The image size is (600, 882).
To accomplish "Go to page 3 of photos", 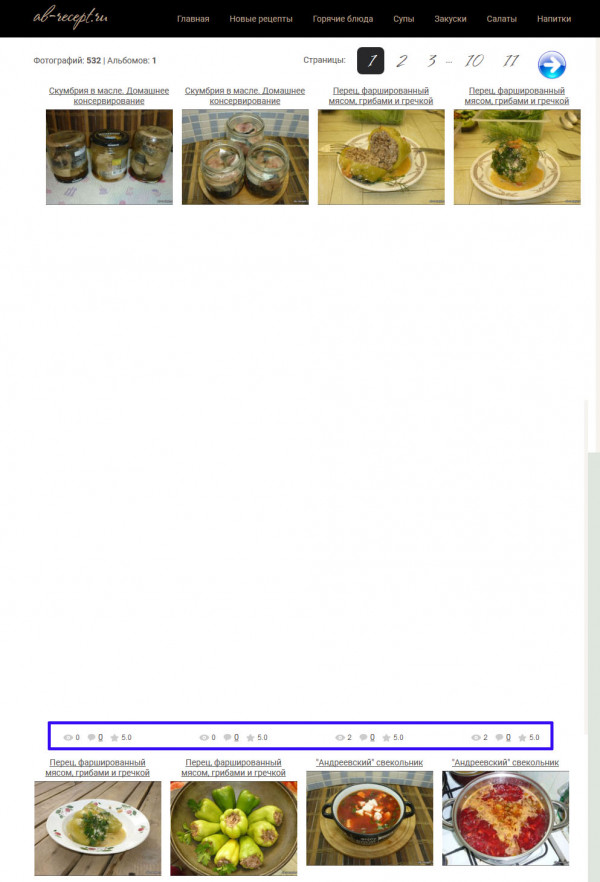I will (432, 61).
